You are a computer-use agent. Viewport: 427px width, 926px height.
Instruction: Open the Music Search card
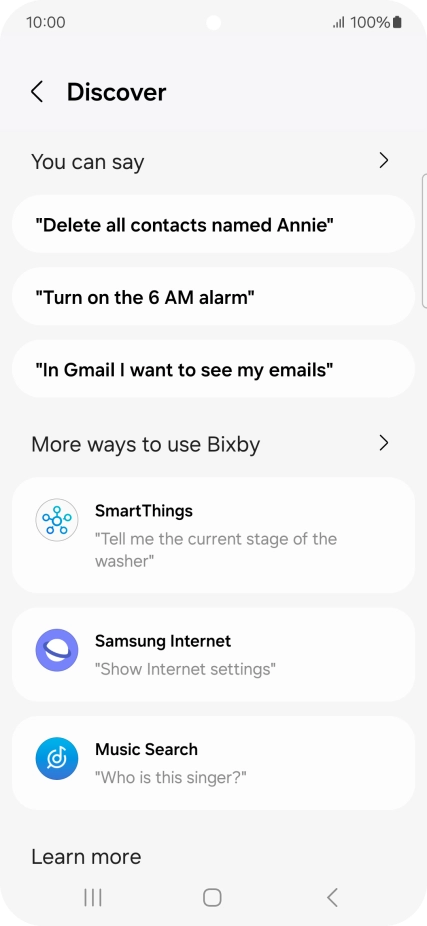[213, 763]
